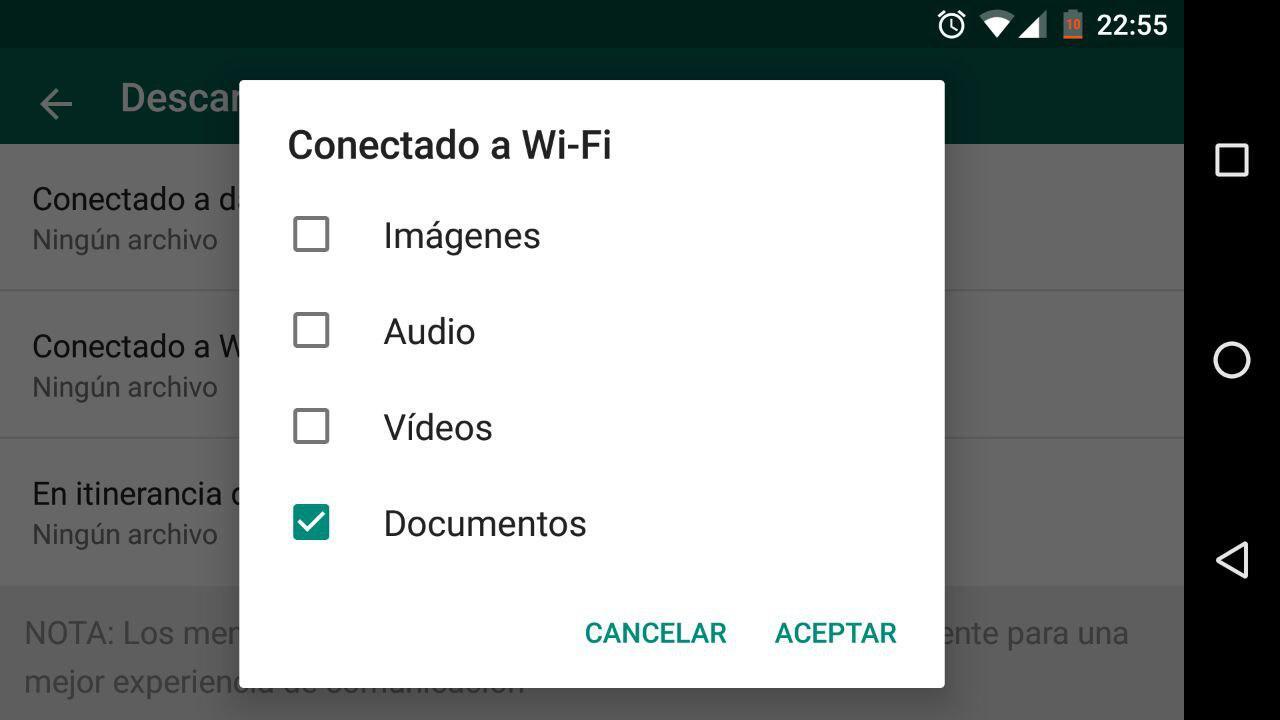Select the Vídeos checkbox
Image resolution: width=1280 pixels, height=720 pixels.
coord(311,426)
